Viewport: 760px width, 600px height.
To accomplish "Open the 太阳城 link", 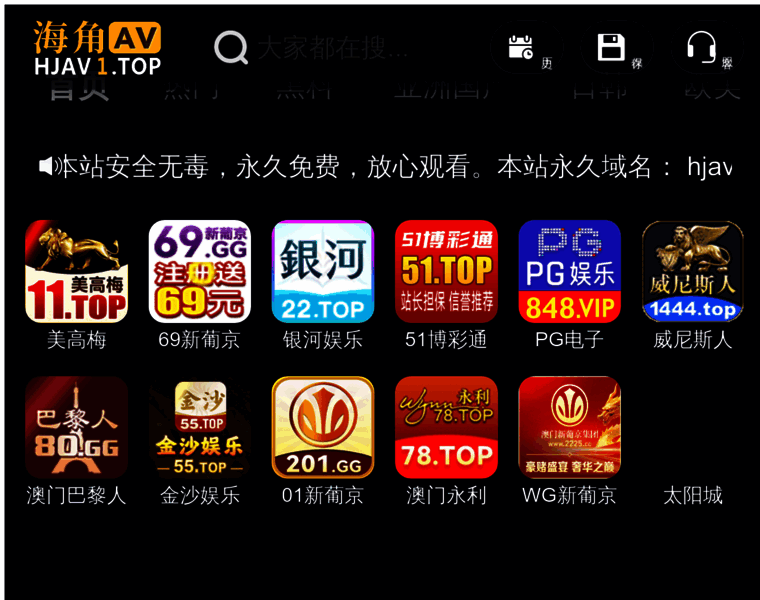I will click(693, 495).
